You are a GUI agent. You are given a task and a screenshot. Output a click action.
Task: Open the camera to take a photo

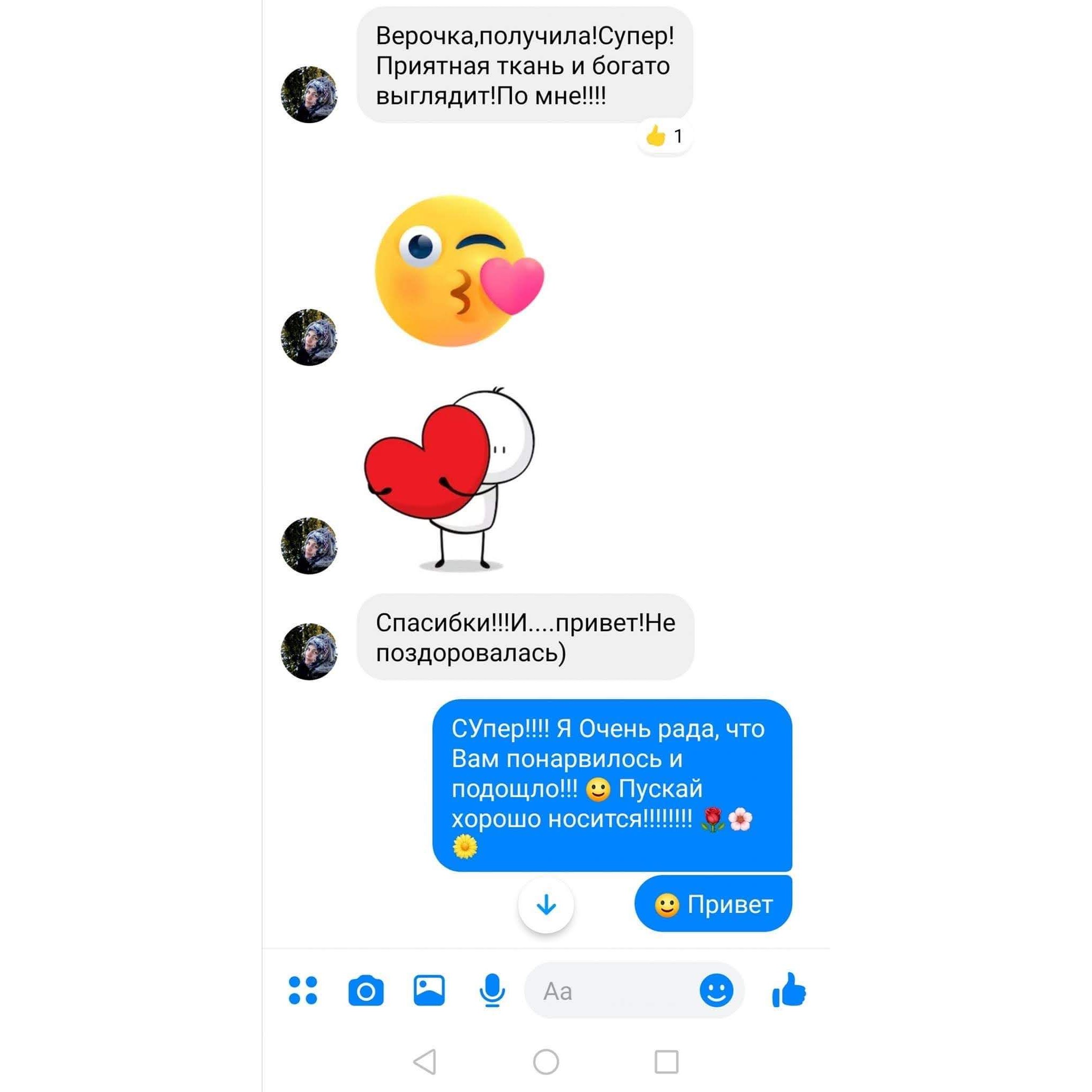366,991
